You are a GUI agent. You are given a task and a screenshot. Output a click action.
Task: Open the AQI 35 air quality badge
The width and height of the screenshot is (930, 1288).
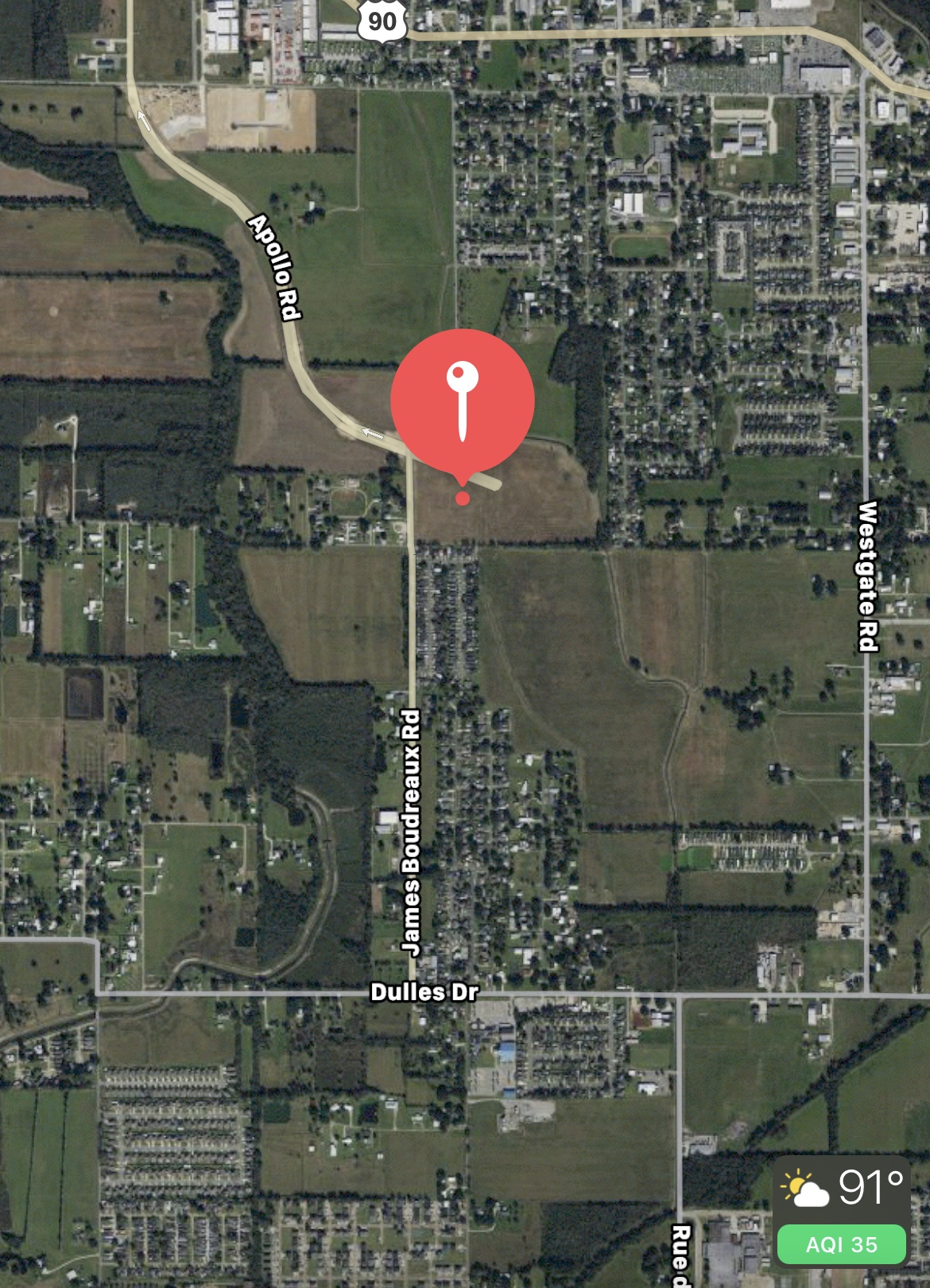tap(841, 1244)
